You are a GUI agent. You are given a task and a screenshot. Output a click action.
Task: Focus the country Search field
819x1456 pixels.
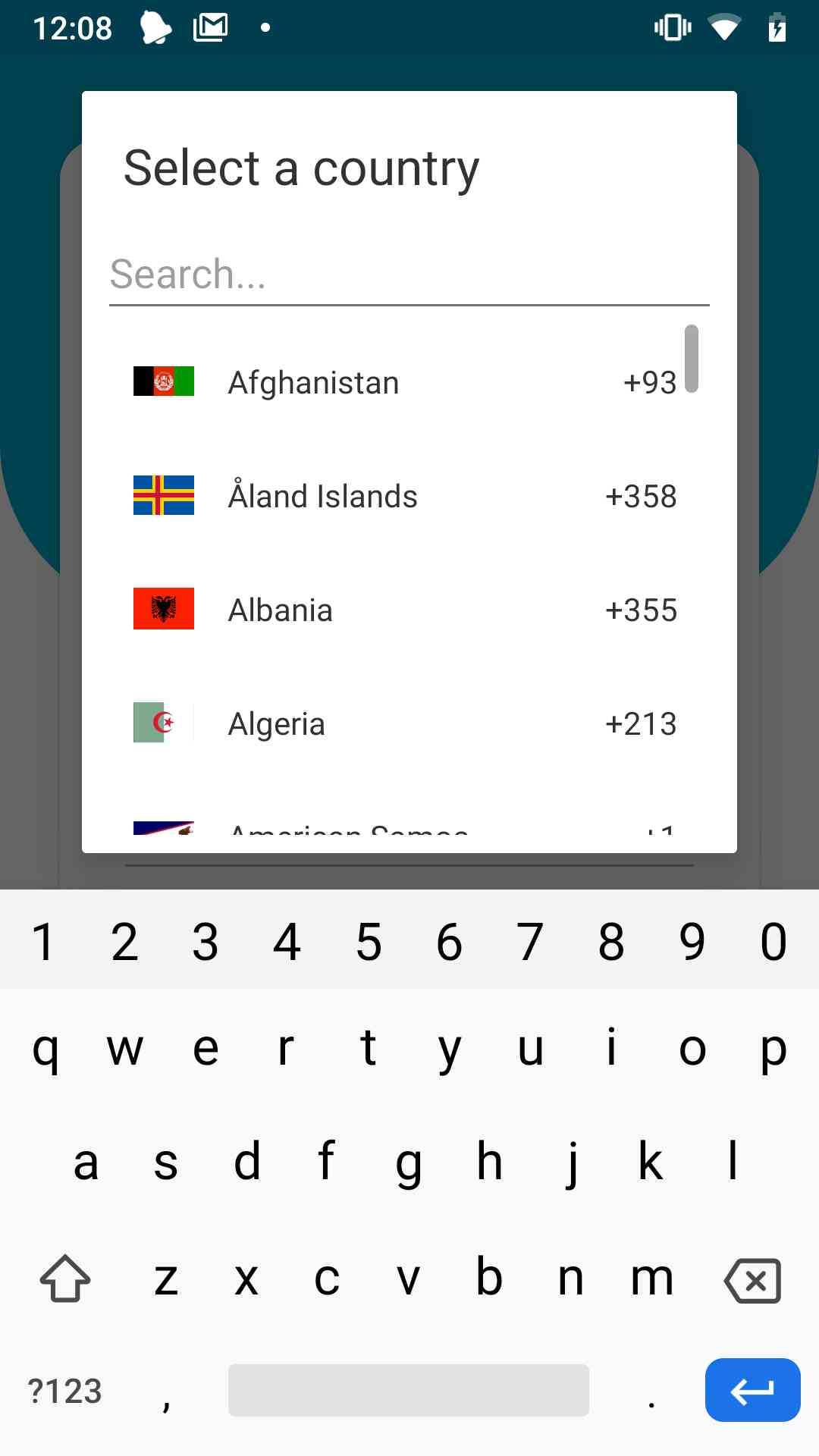[409, 275]
